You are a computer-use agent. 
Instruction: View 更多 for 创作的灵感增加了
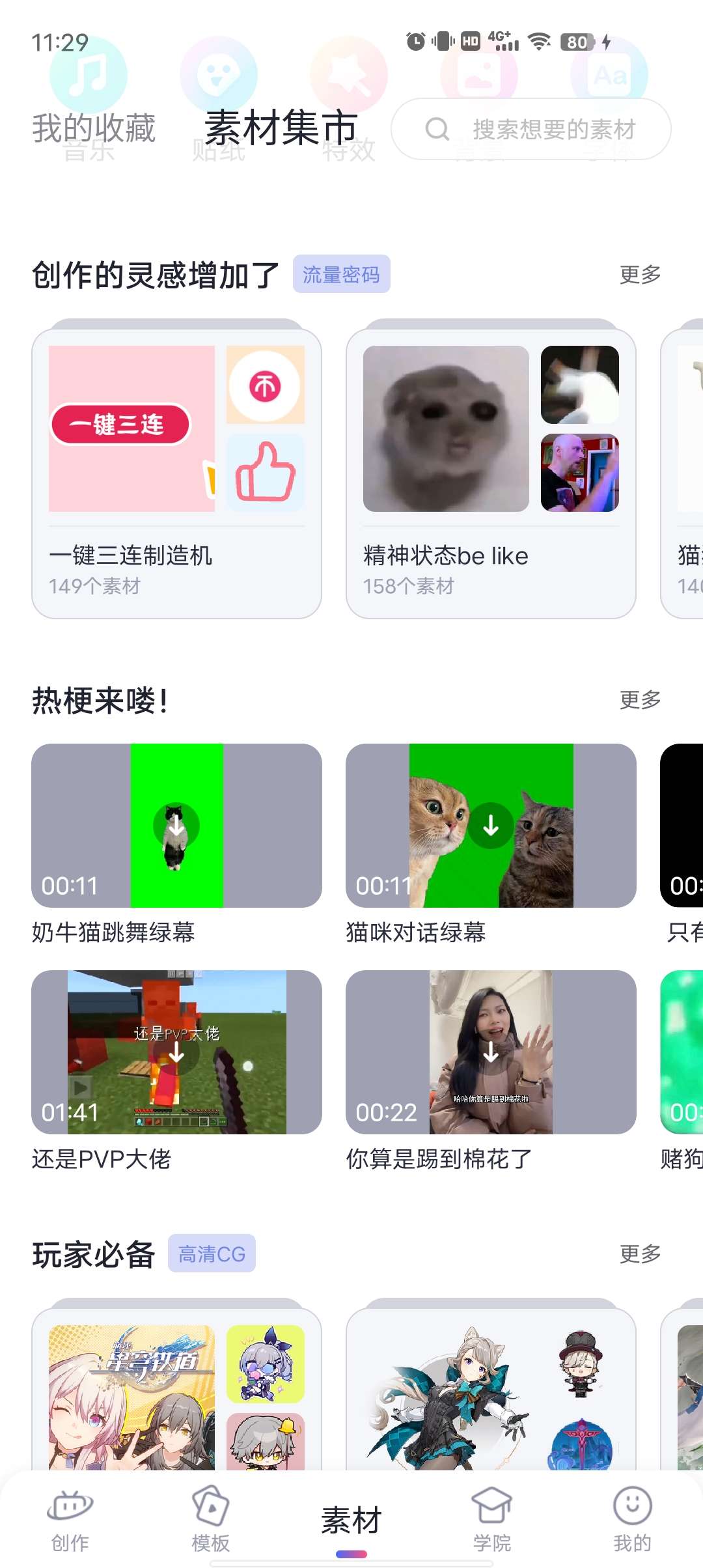pos(640,275)
